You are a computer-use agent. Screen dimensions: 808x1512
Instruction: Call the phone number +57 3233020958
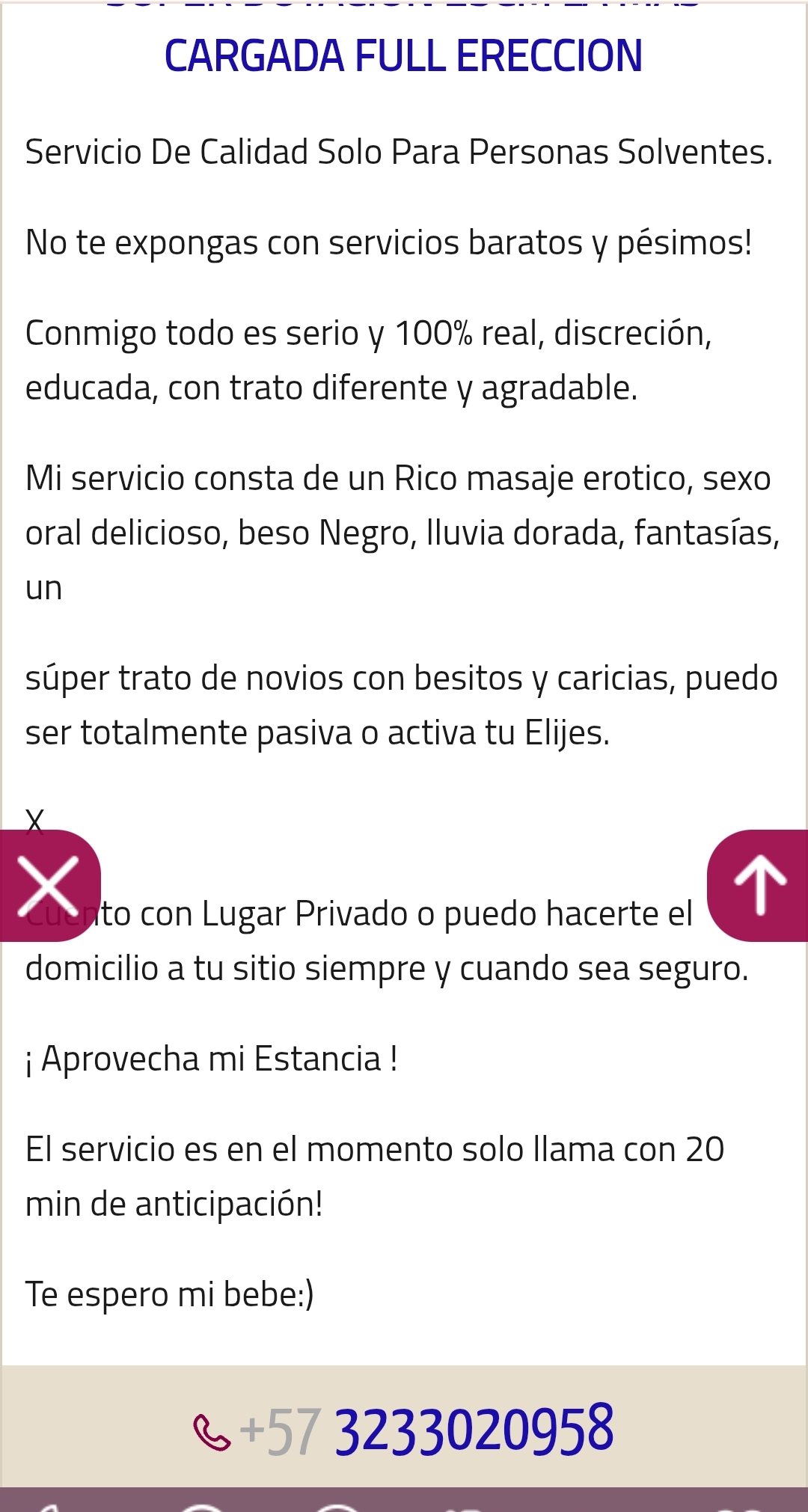(404, 1430)
